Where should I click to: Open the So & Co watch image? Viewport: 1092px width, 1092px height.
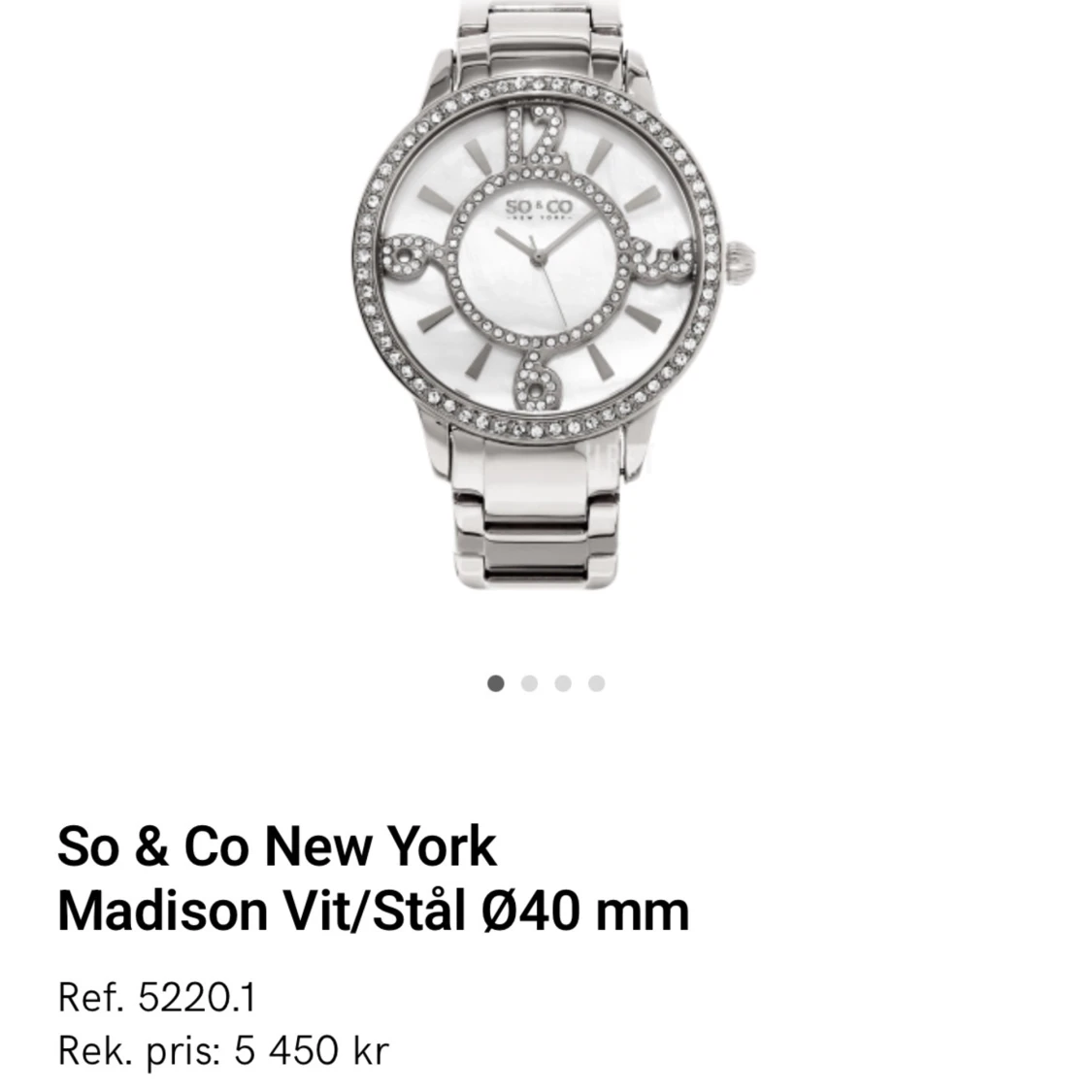[546, 291]
